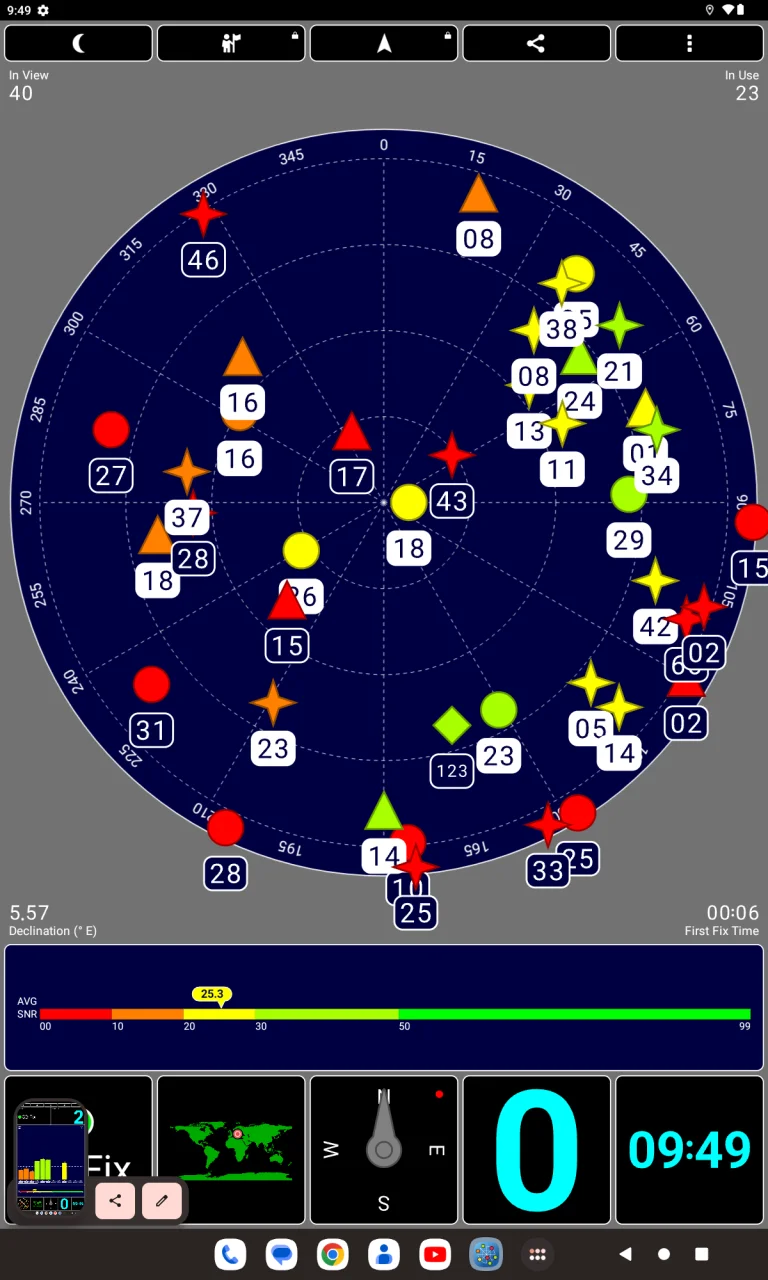Launch the Phone app from the taskbar
The image size is (768, 1280).
click(x=231, y=1254)
